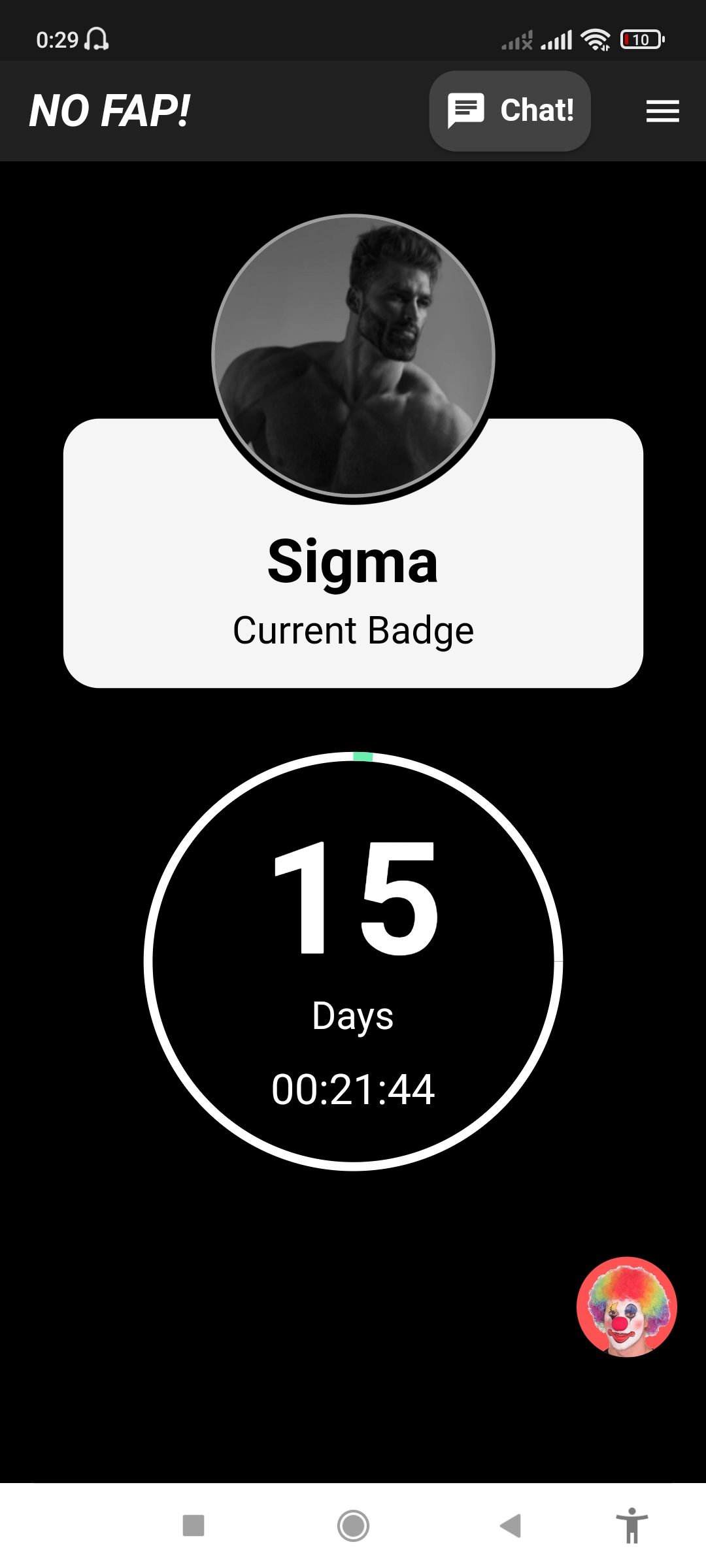Tap the clown floating button

(x=626, y=1307)
